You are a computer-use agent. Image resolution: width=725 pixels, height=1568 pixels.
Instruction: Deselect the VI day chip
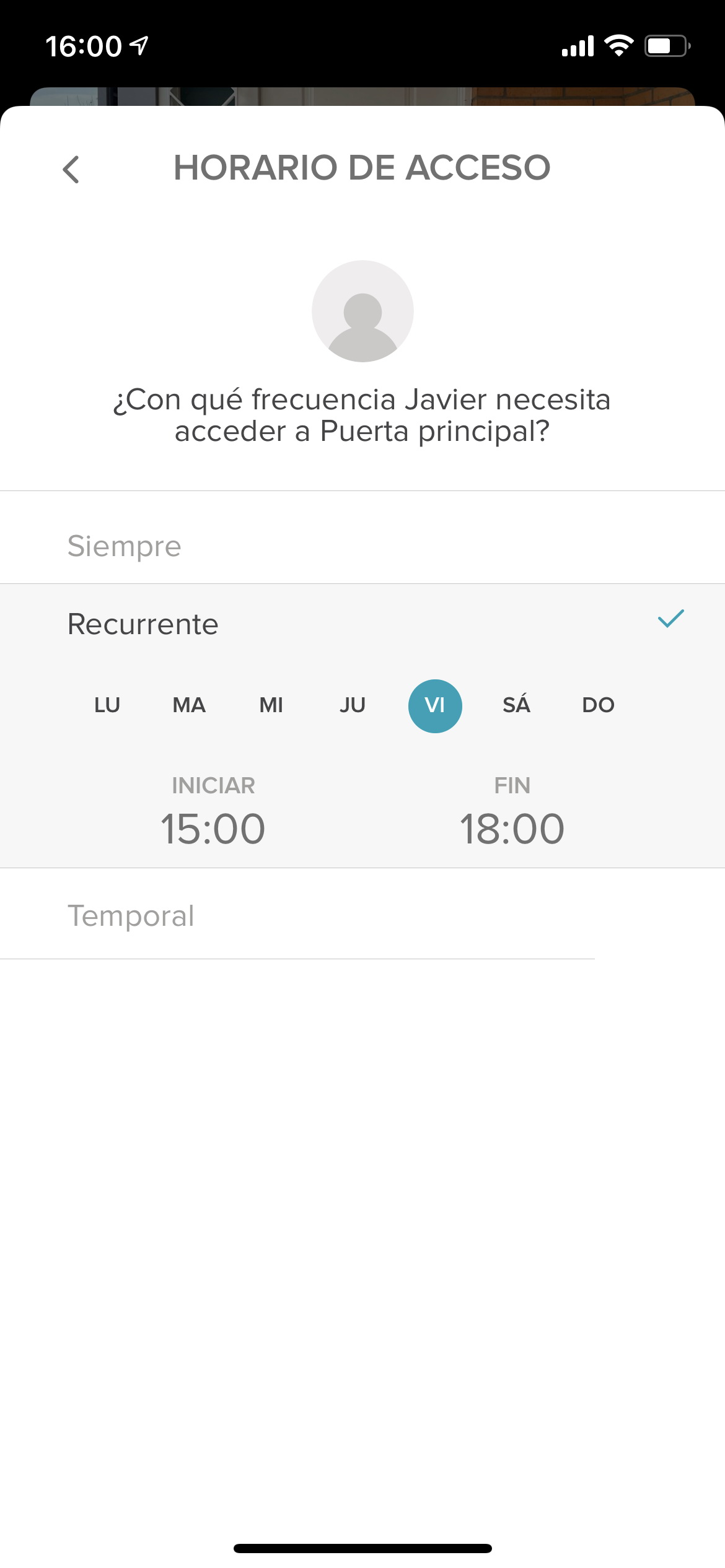click(x=435, y=706)
